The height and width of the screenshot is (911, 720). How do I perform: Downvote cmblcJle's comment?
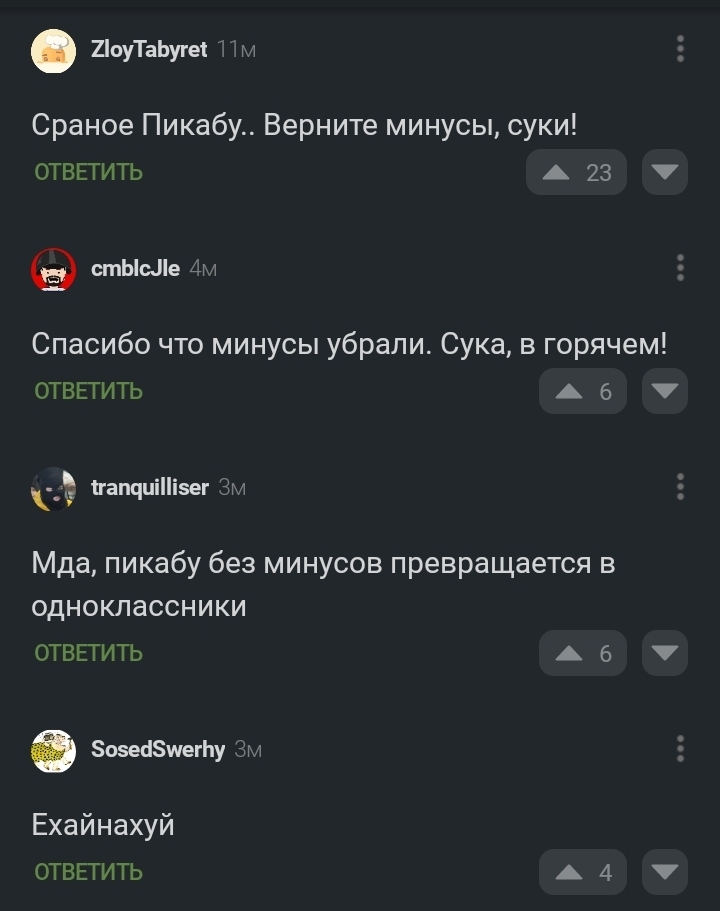coord(664,391)
